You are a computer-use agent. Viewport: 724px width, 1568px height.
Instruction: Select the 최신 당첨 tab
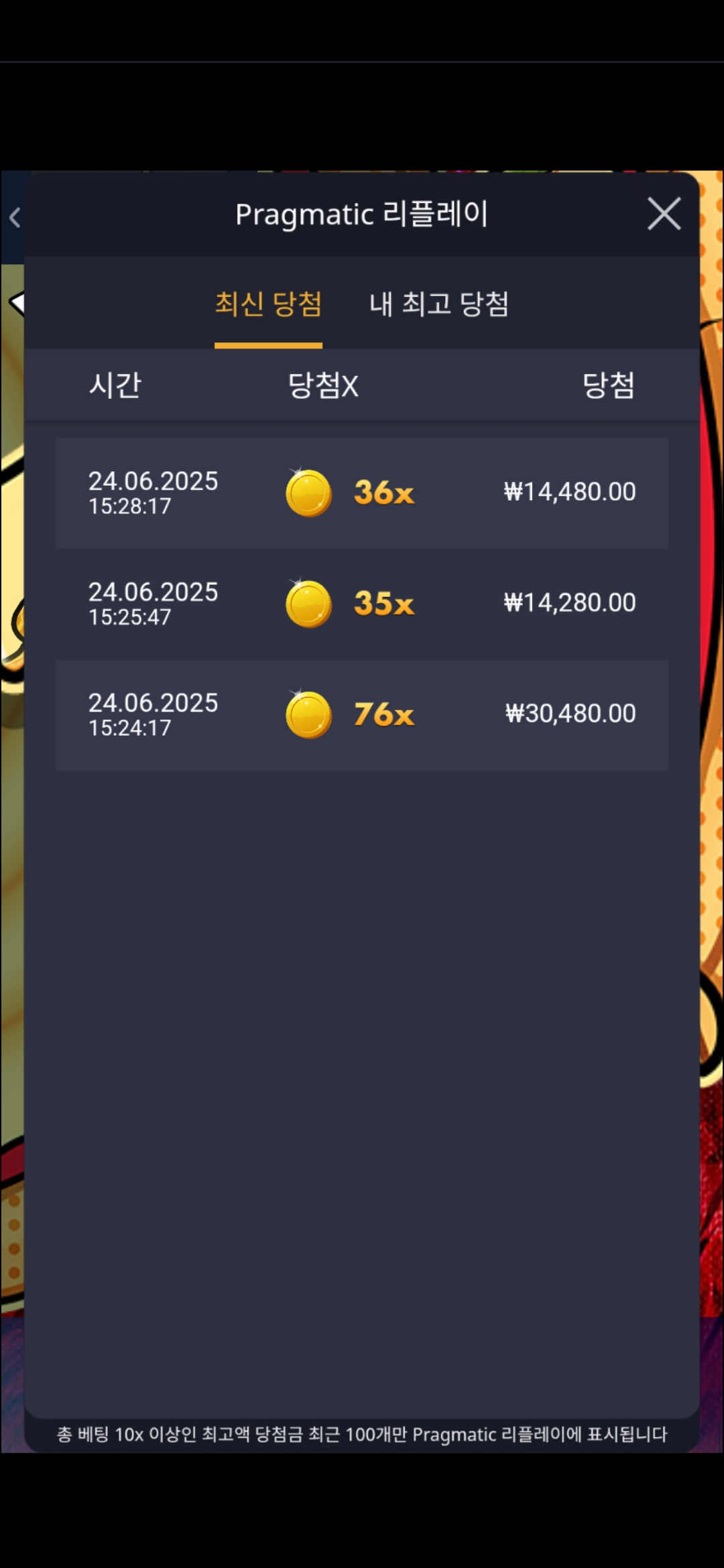pyautogui.click(x=268, y=305)
